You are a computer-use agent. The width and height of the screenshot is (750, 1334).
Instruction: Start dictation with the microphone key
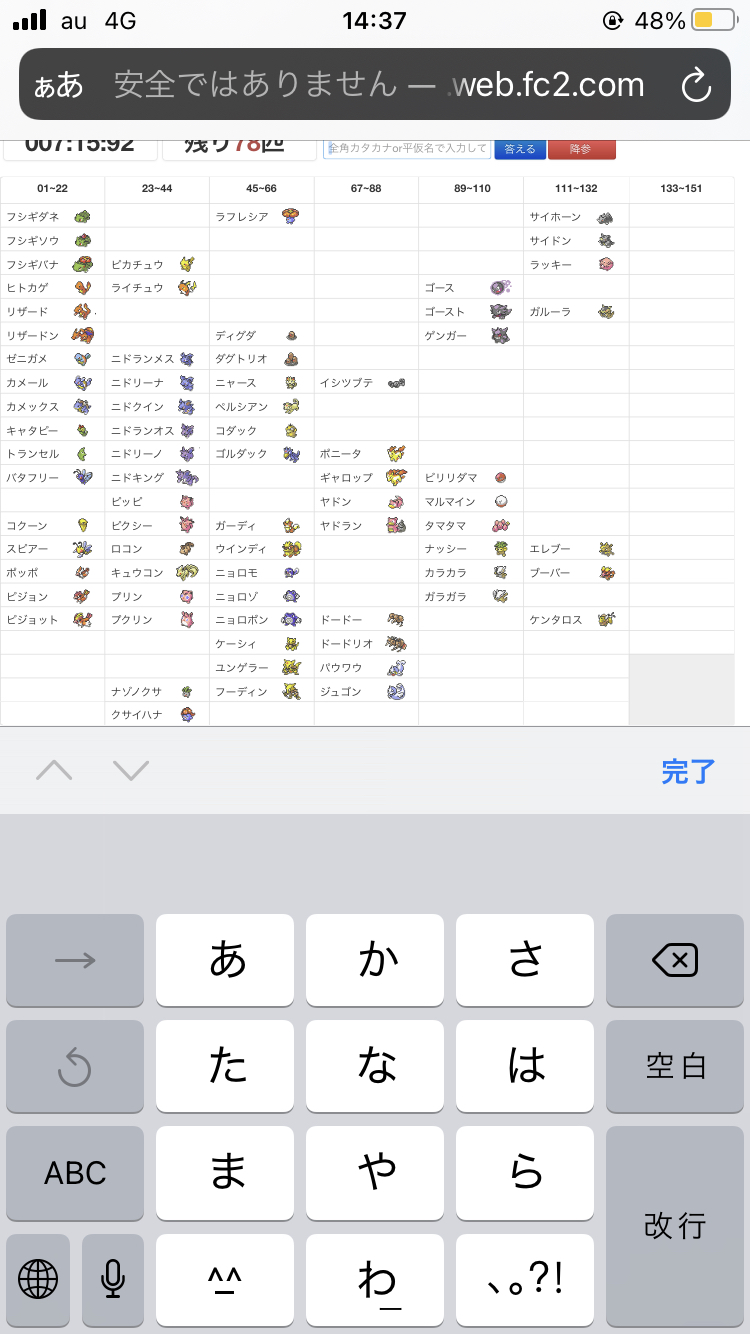click(112, 1279)
